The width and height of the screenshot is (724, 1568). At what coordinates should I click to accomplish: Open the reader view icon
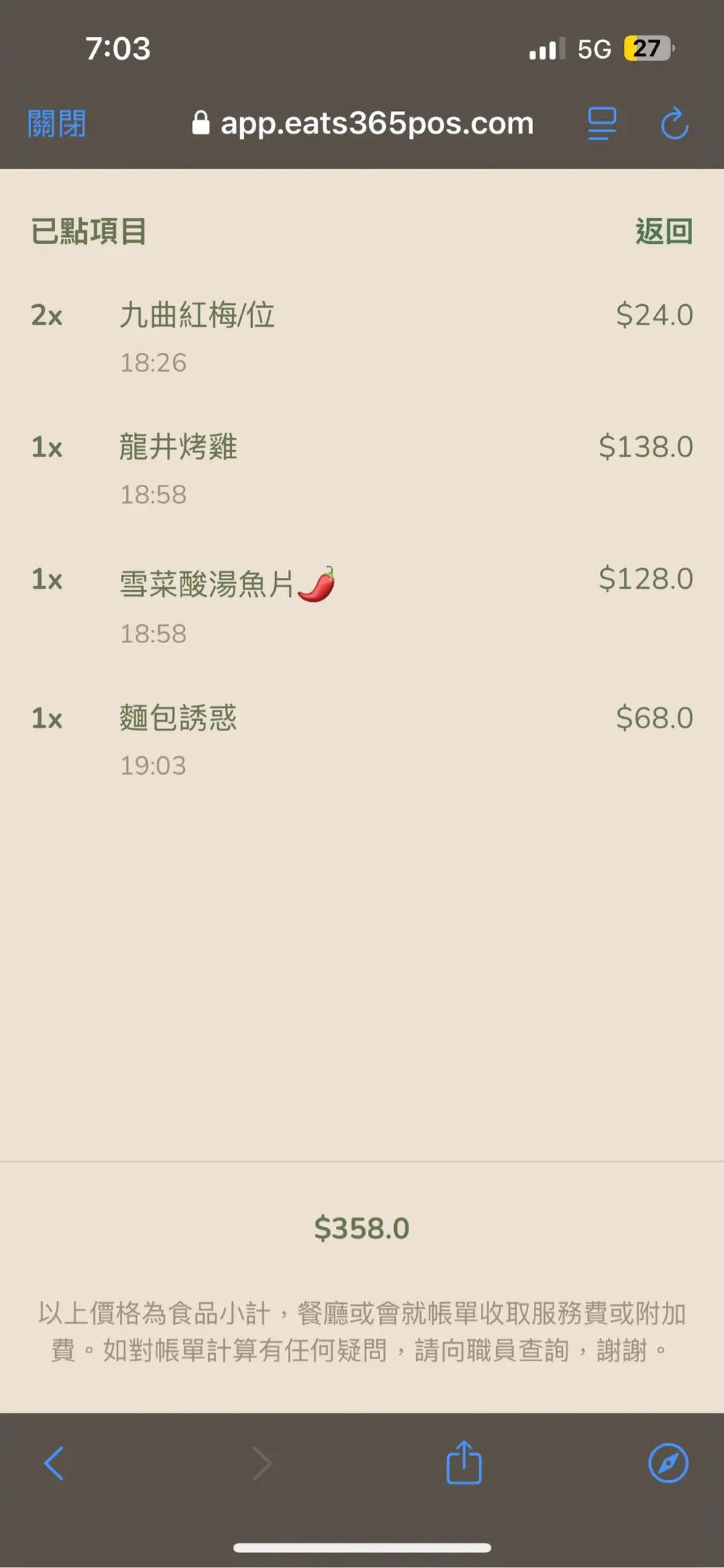click(x=601, y=123)
